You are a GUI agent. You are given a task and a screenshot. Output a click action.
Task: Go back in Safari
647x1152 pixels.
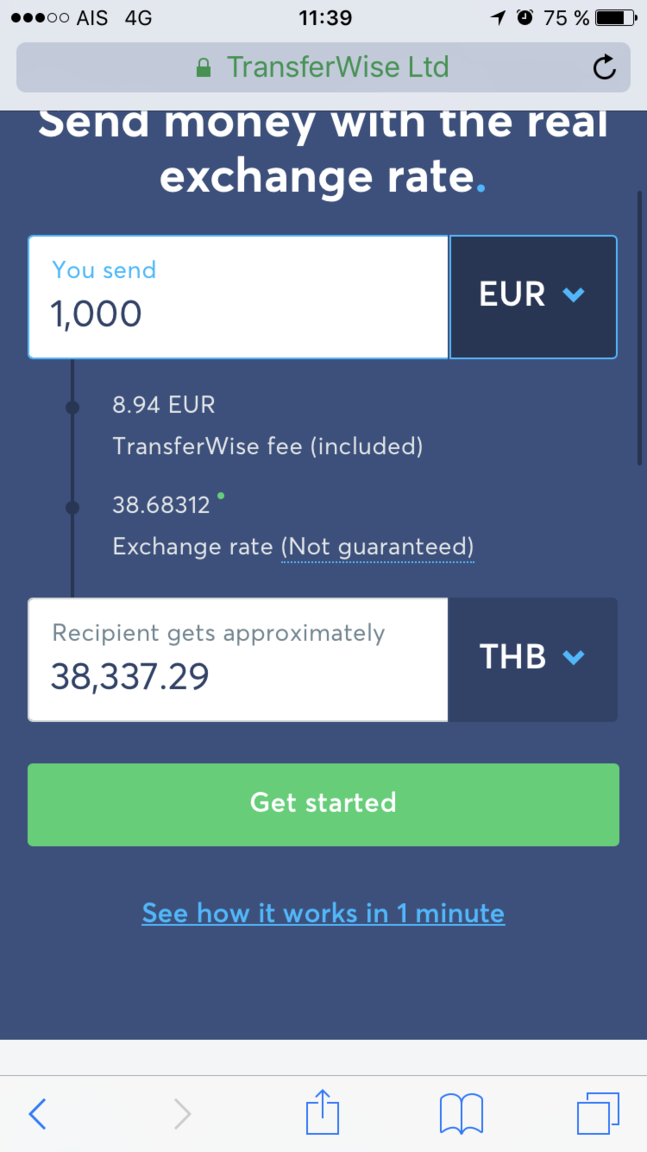point(38,1113)
